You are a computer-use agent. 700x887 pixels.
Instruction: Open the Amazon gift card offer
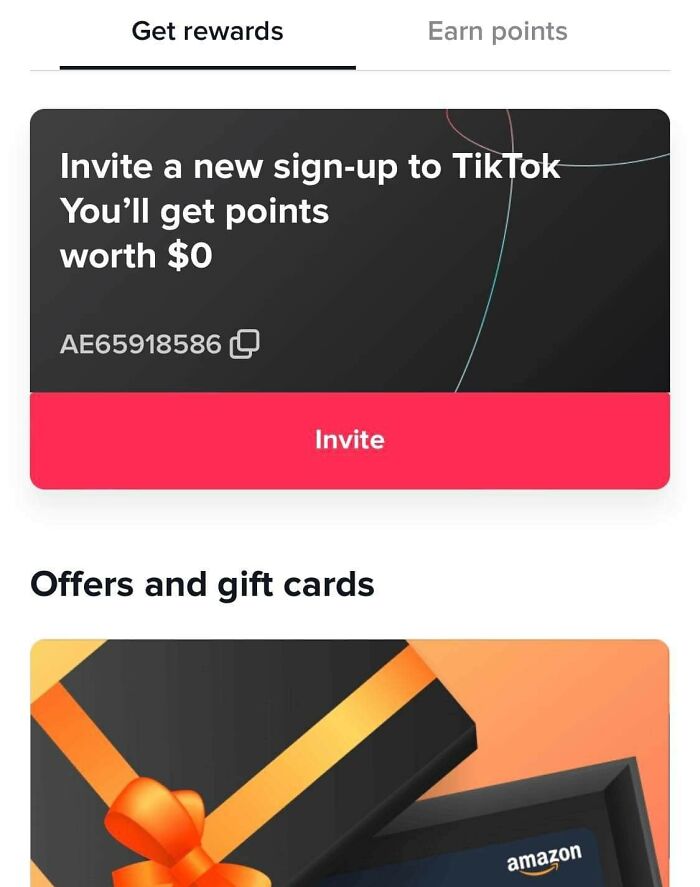[350, 763]
